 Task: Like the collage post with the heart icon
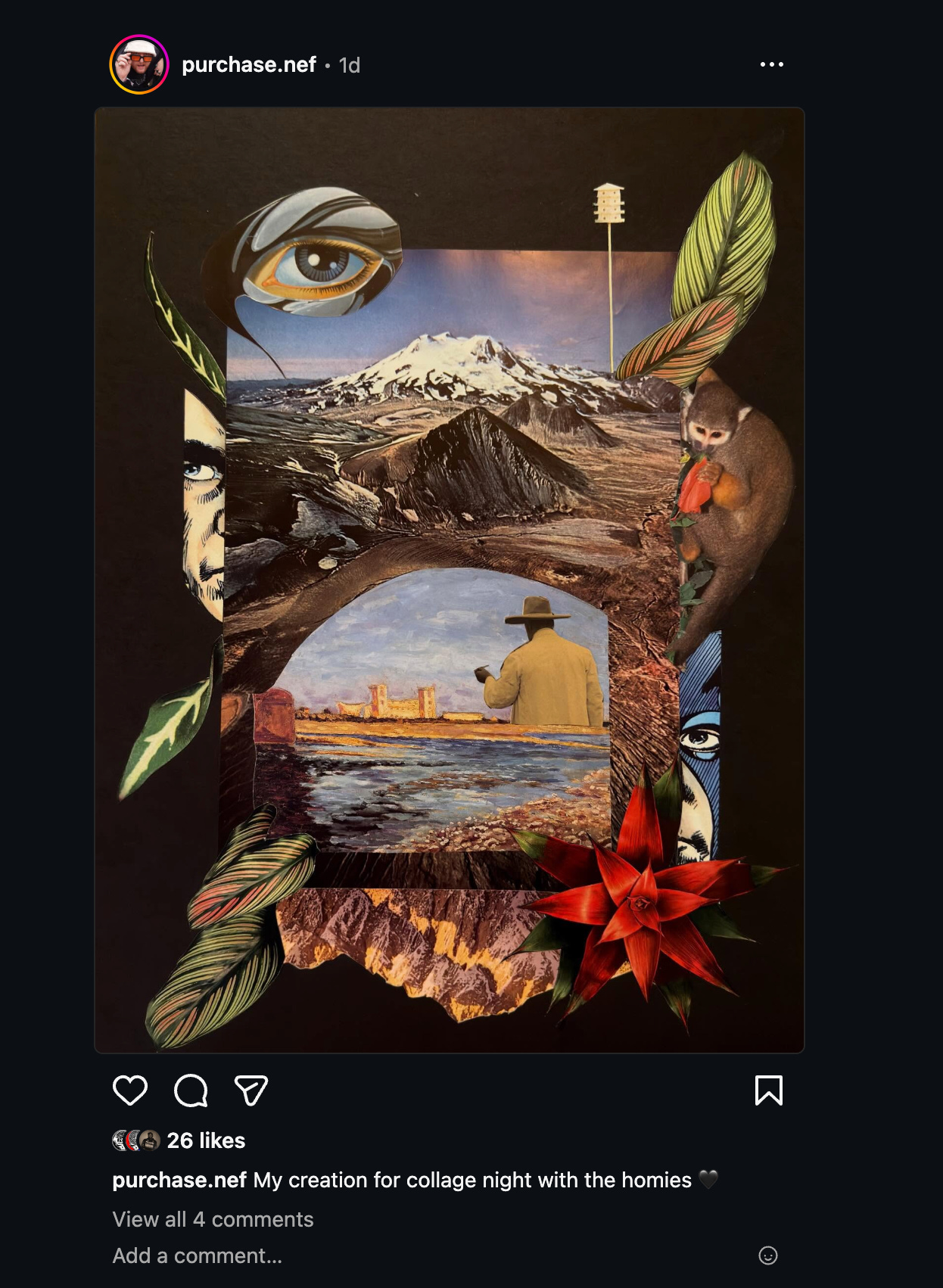pyautogui.click(x=130, y=1090)
